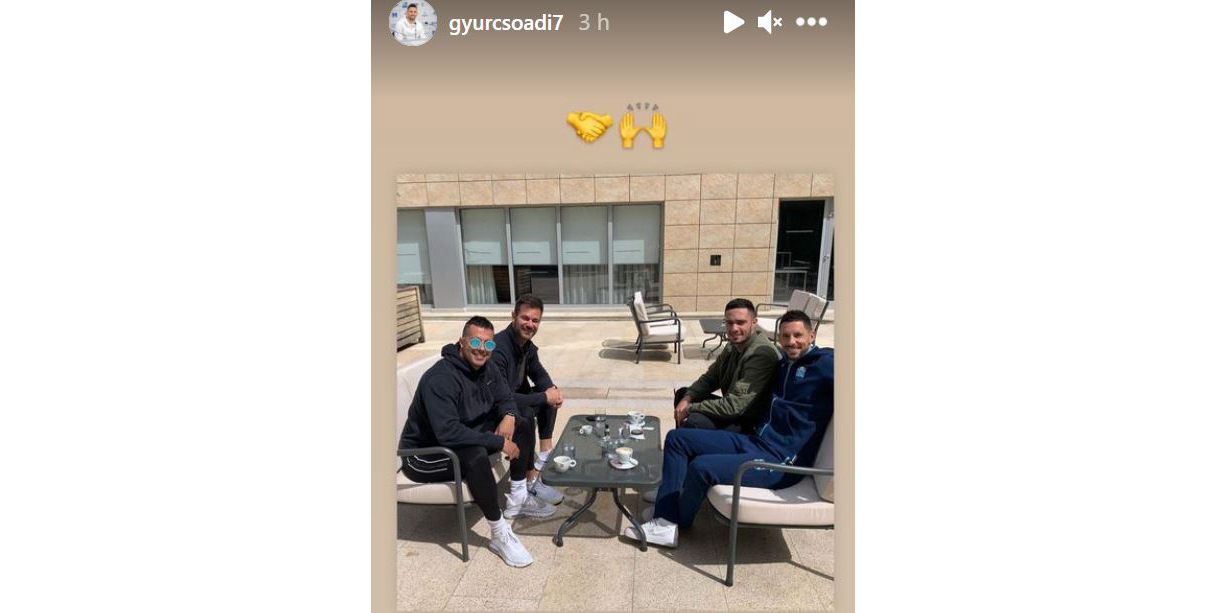Image resolution: width=1226 pixels, height=613 pixels.
Task: Open gyurcsoadi7's profile picture
Action: 413,22
